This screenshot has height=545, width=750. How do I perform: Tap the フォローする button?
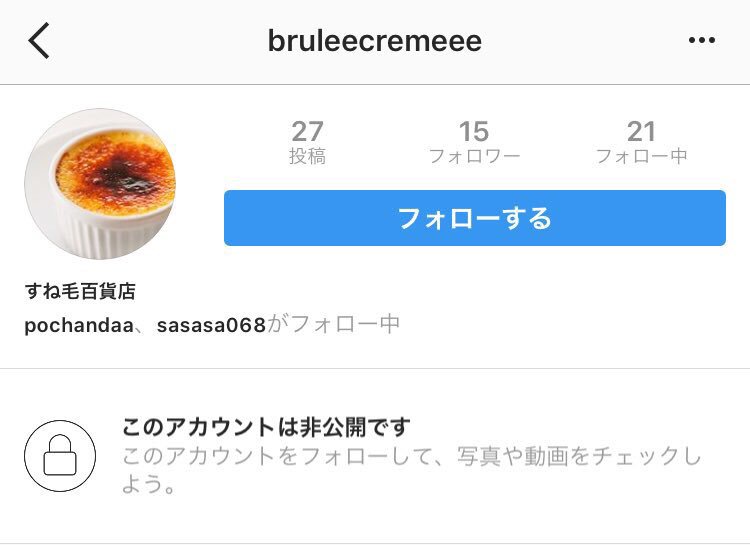[x=474, y=218]
